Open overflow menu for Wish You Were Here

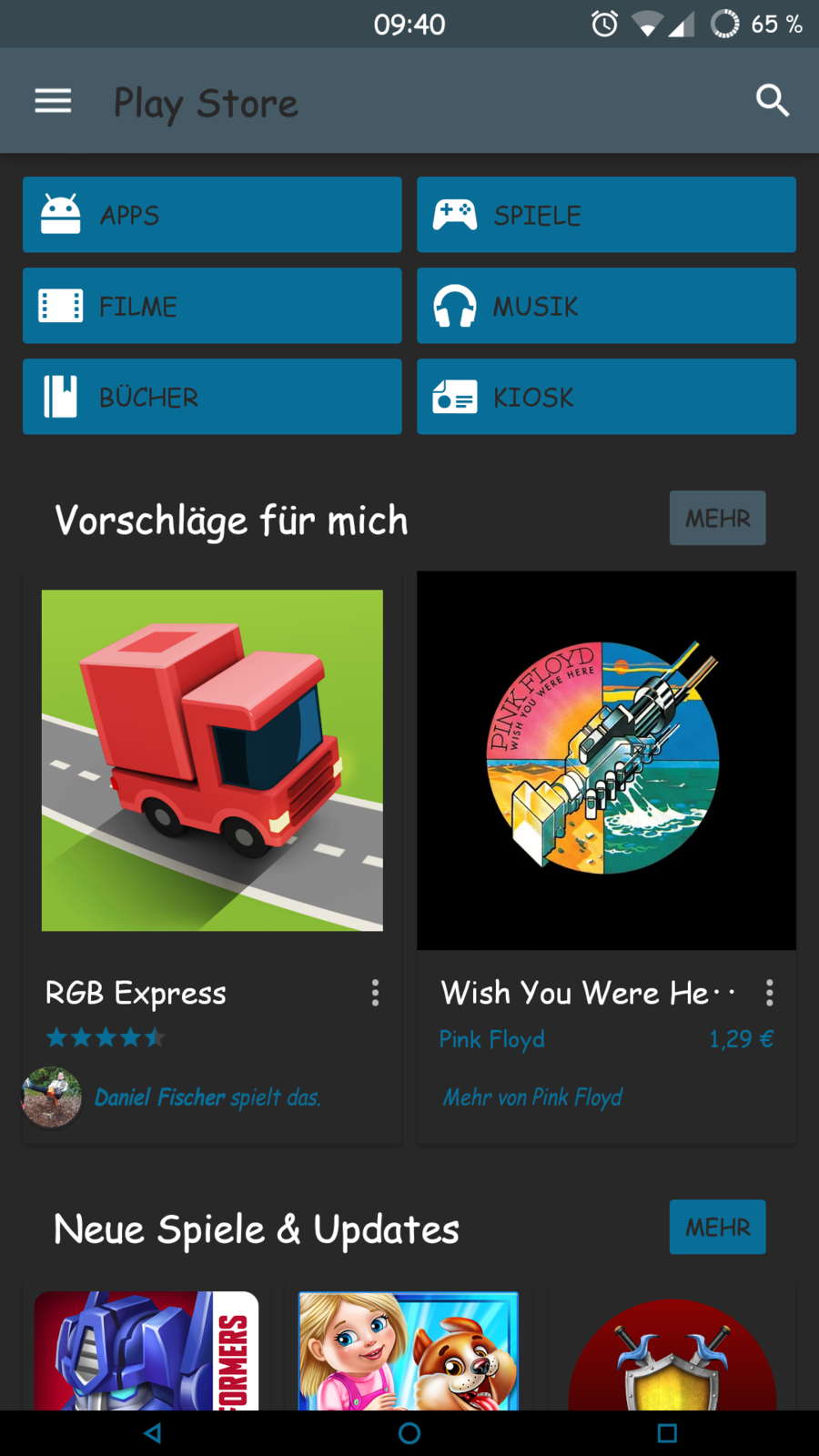pyautogui.click(x=770, y=993)
